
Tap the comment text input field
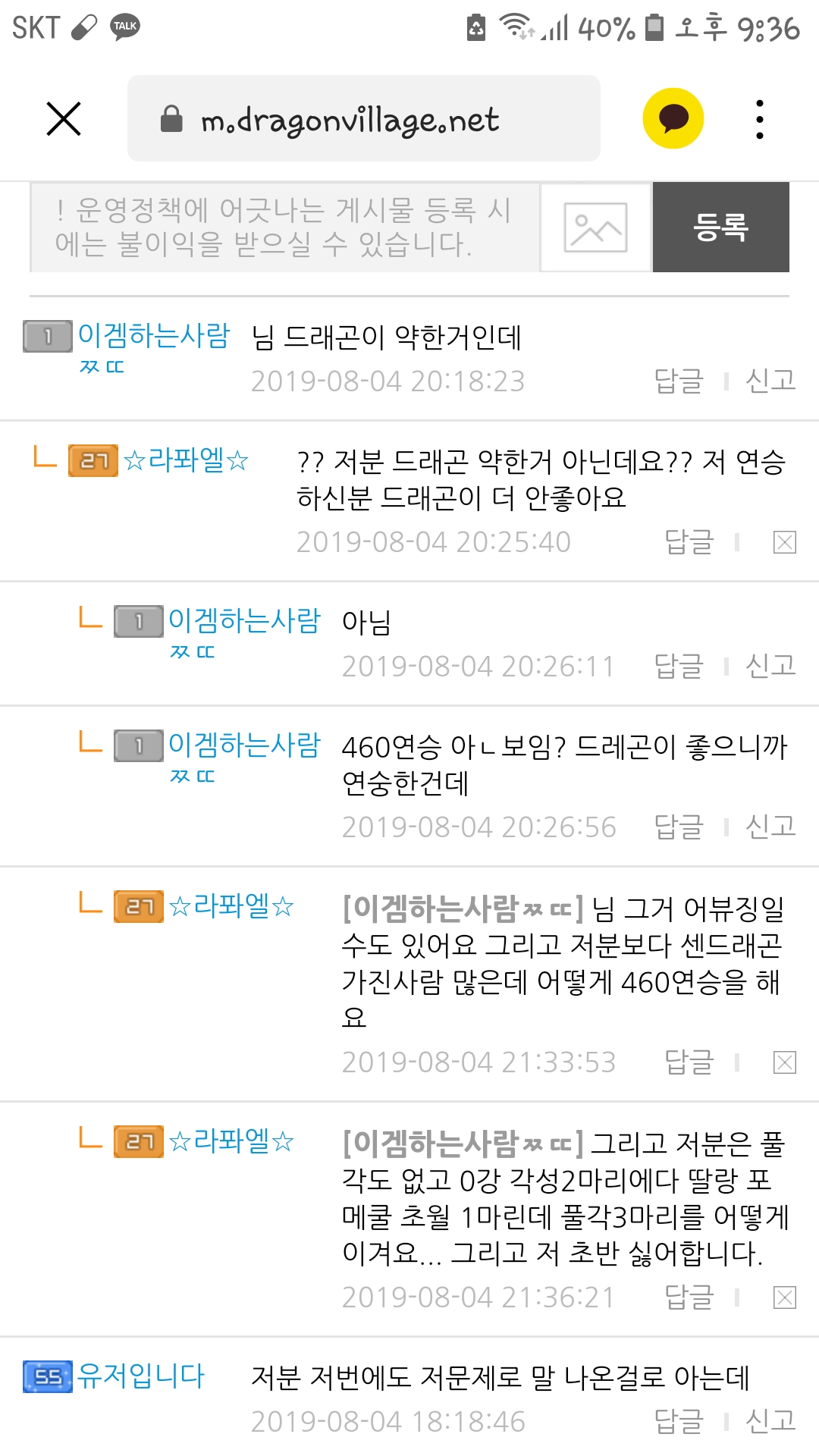[x=284, y=227]
